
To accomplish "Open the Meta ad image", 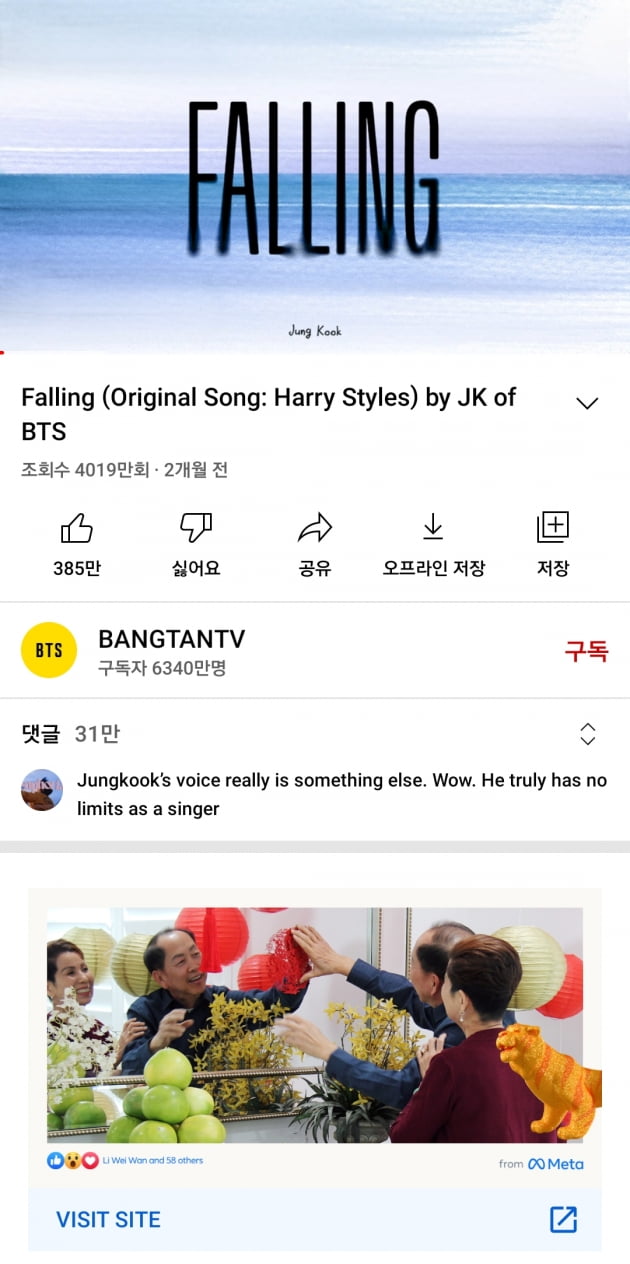I will 315,1025.
